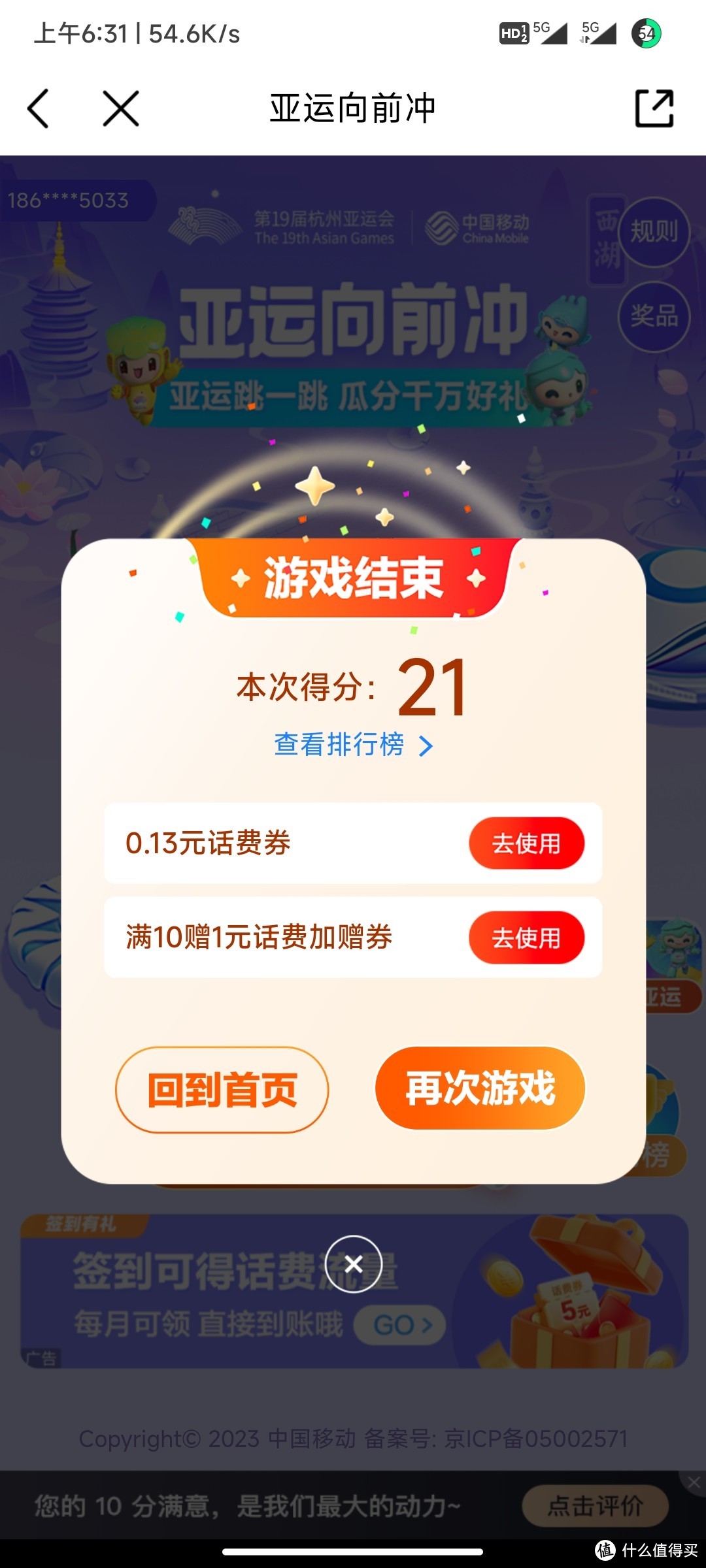Screen dimensions: 706x1568
Task: Use the 0.13元话费券 coupon
Action: 526,843
